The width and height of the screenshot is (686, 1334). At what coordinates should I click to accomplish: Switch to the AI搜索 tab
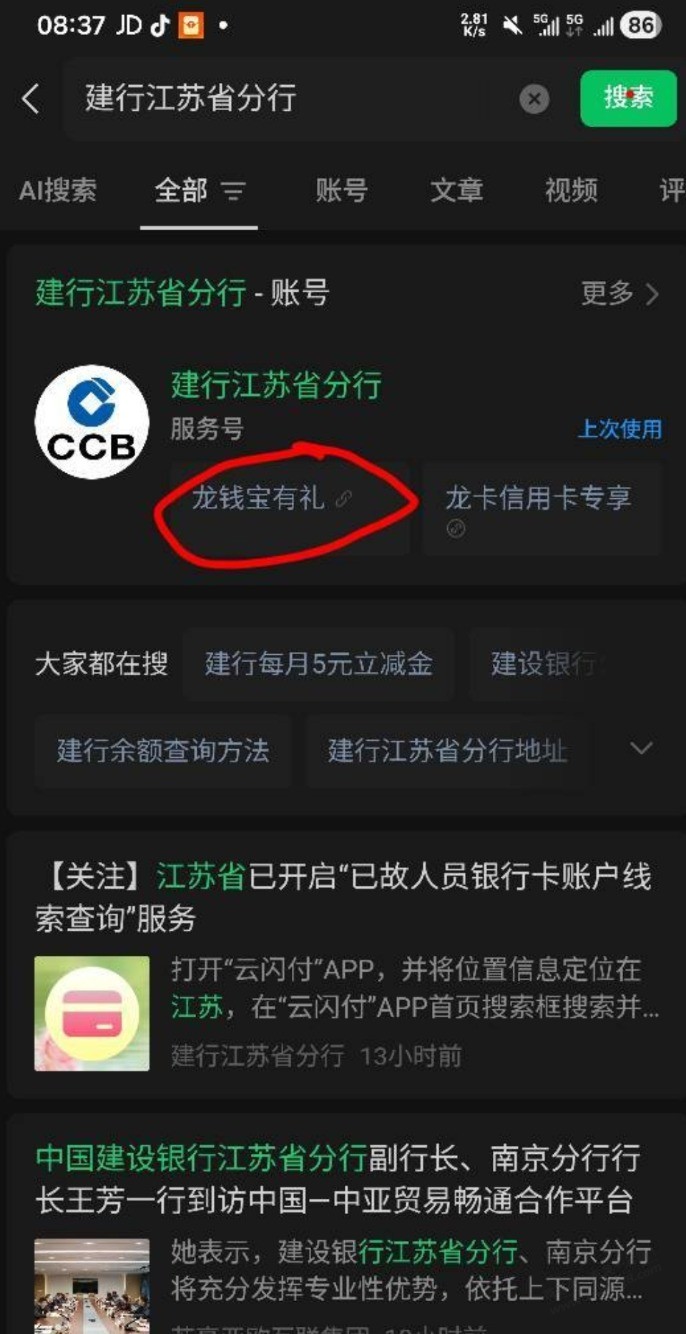click(x=58, y=190)
